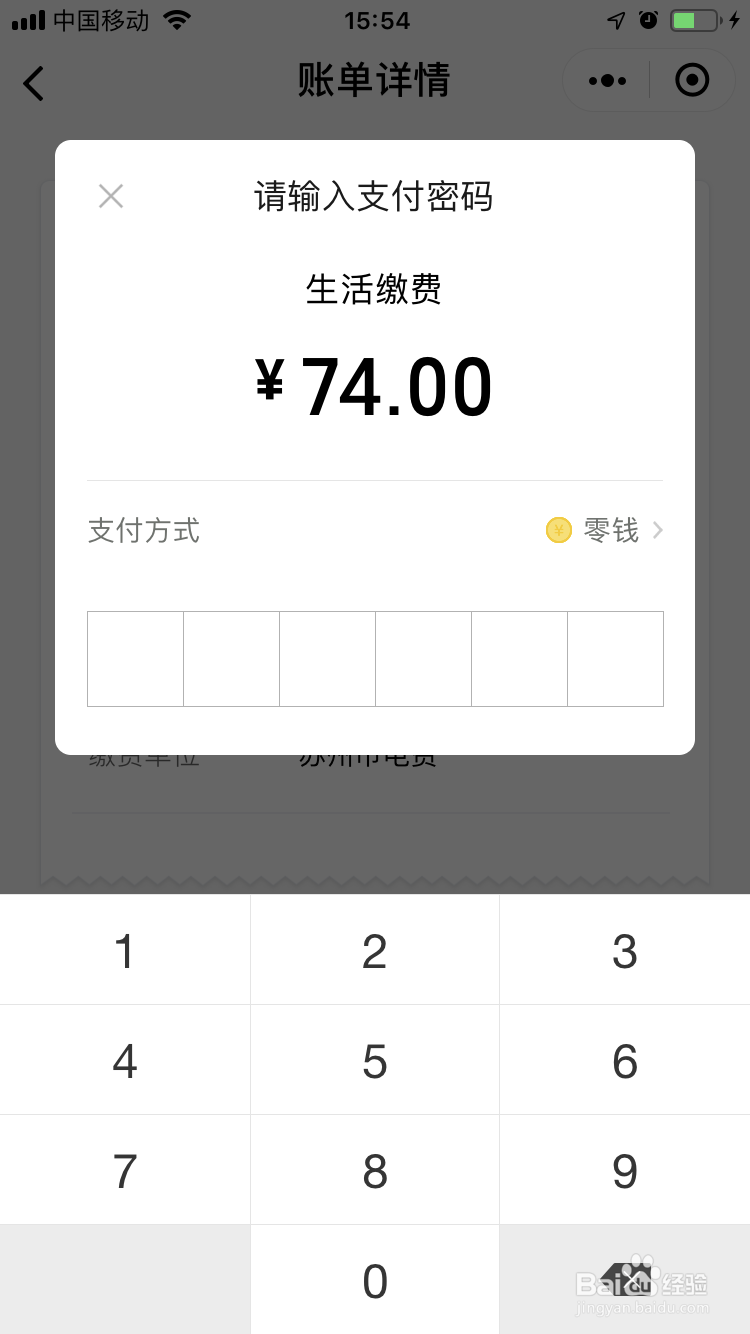750x1334 pixels.
Task: Tap the mini program capsule circle button
Action: click(691, 80)
